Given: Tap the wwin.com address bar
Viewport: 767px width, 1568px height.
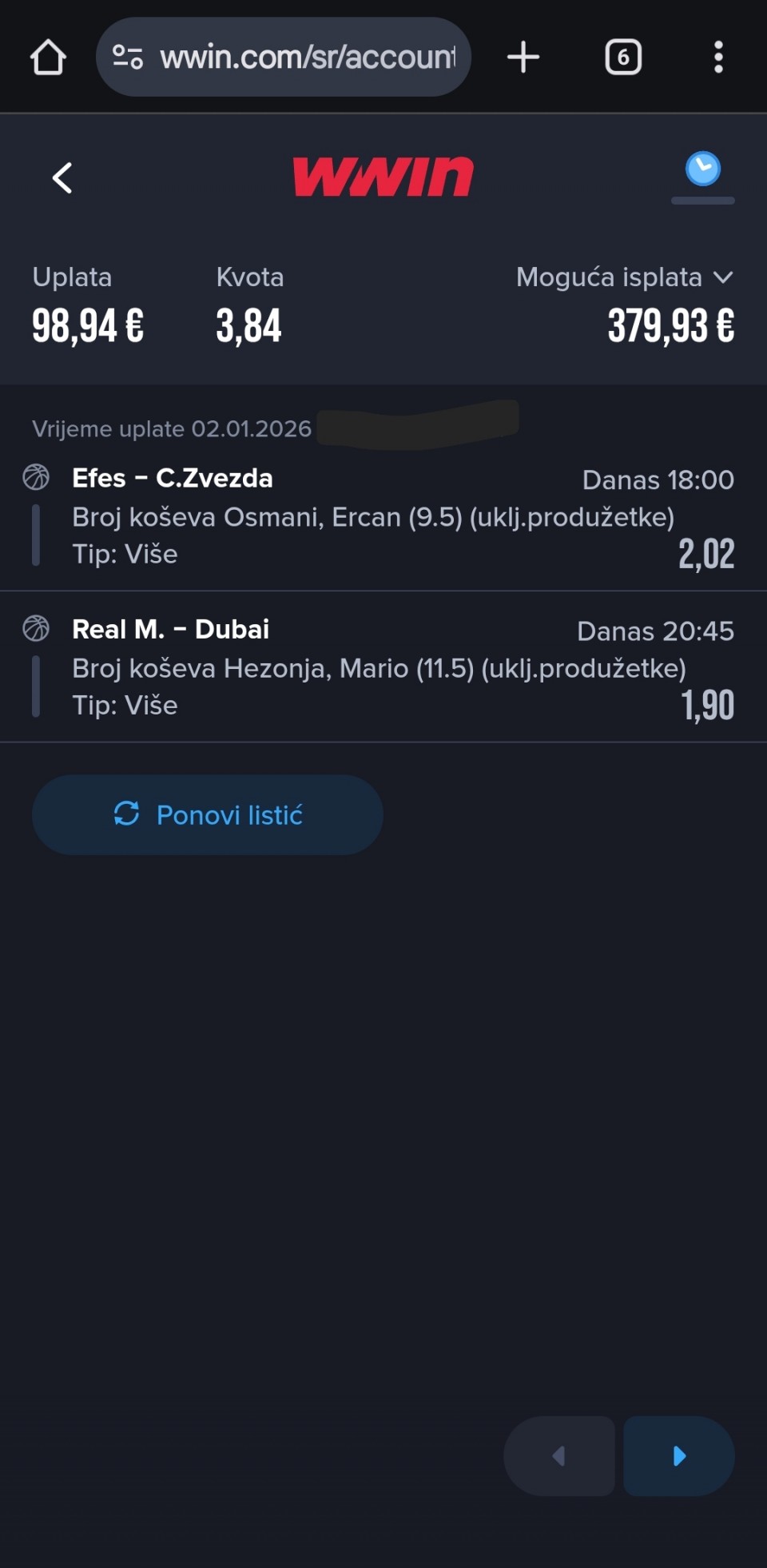Looking at the screenshot, I should coord(308,58).
